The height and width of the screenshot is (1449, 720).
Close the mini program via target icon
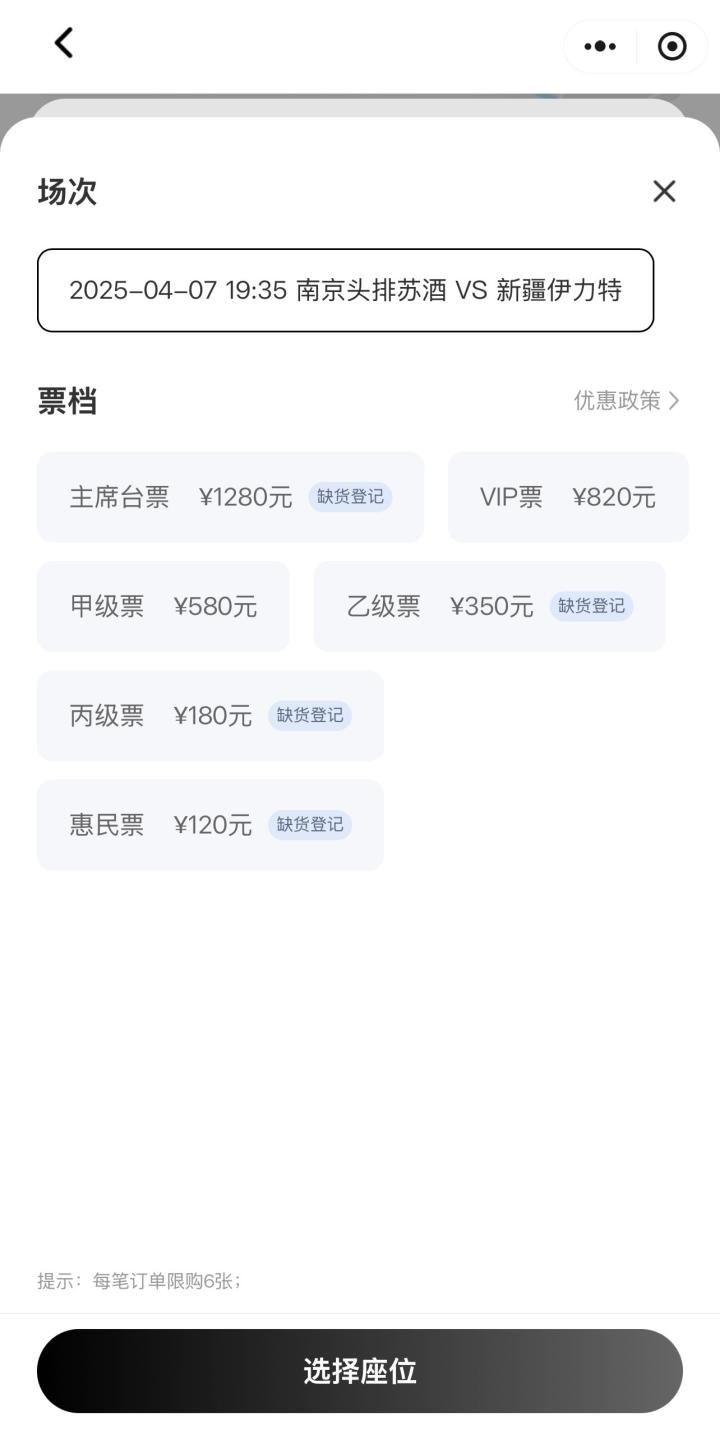pos(672,46)
